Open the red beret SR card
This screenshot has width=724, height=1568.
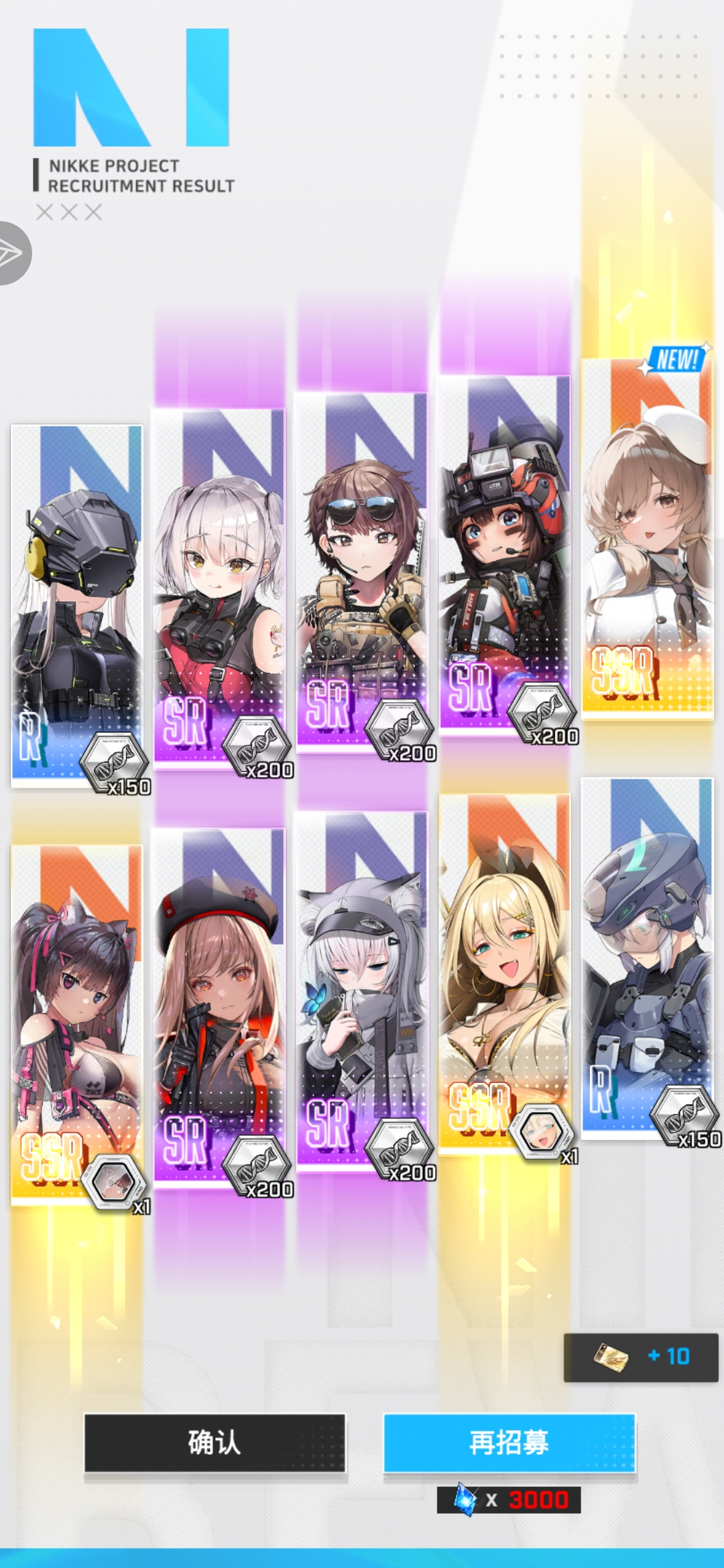[219, 1005]
